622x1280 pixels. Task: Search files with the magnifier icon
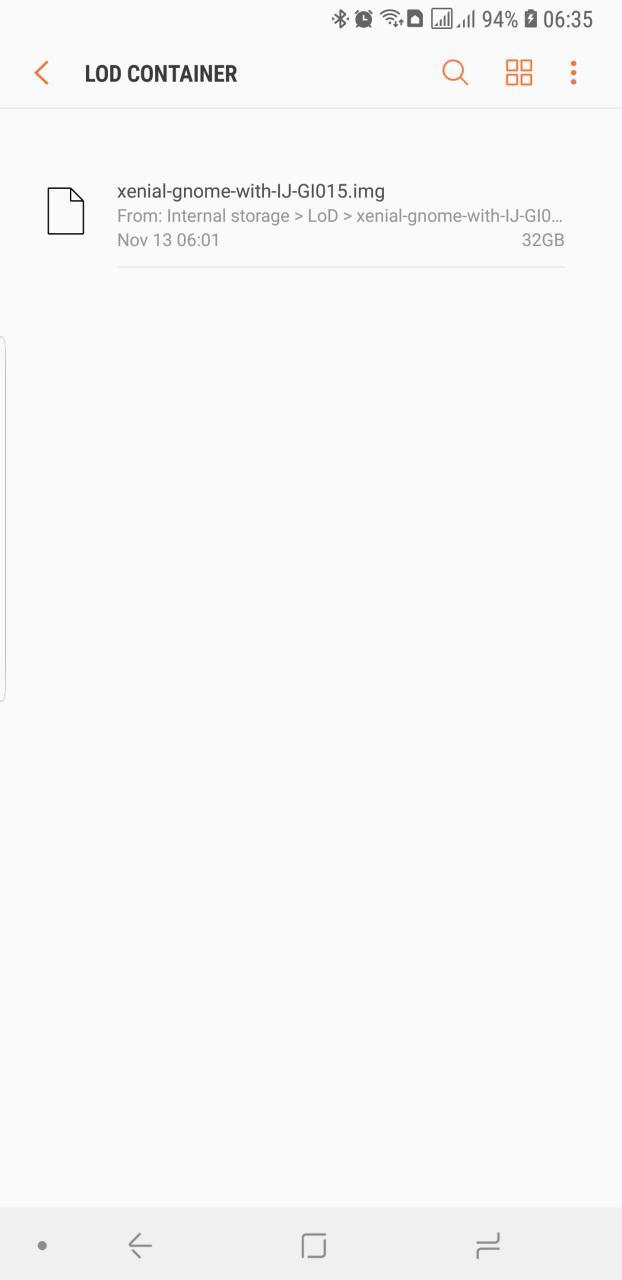pos(455,73)
